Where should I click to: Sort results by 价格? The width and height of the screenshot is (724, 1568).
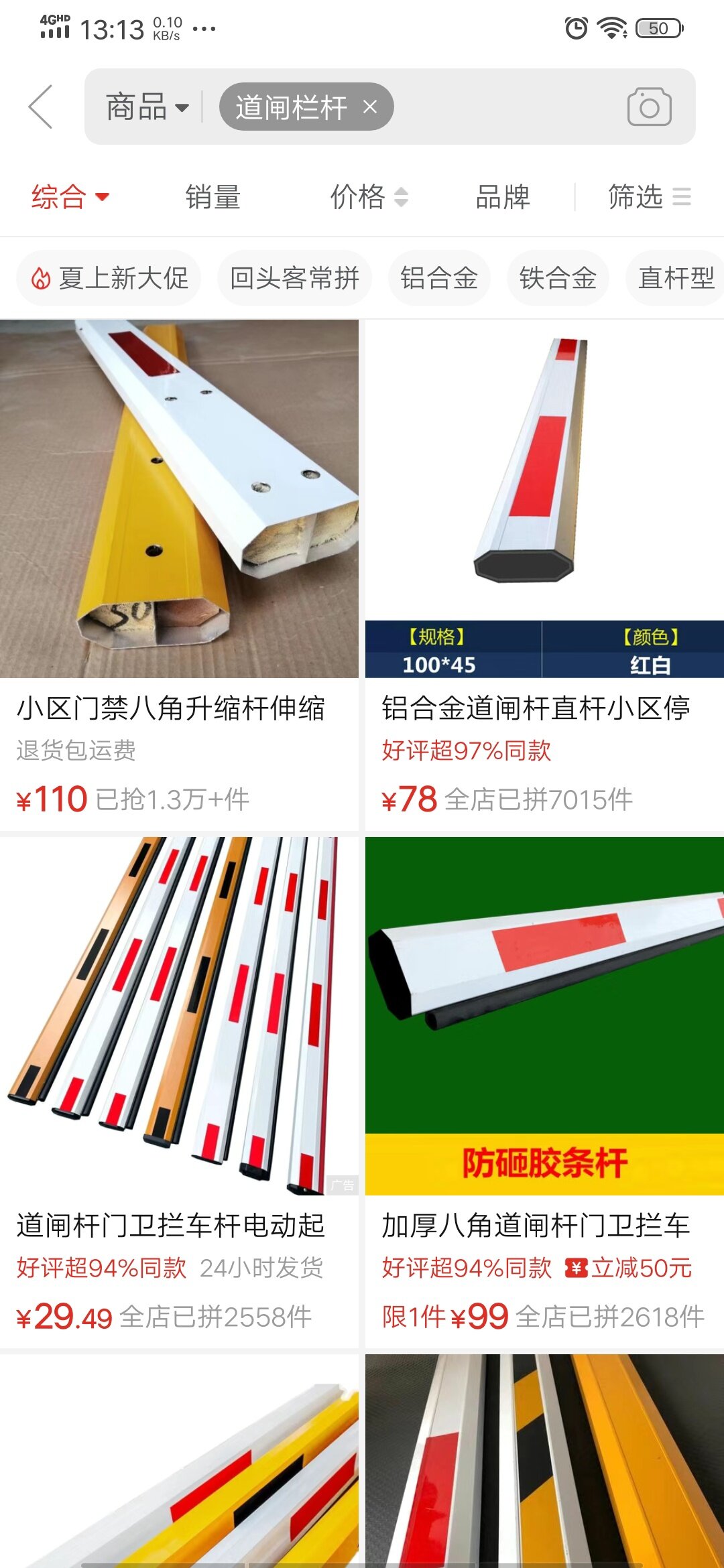tap(369, 197)
